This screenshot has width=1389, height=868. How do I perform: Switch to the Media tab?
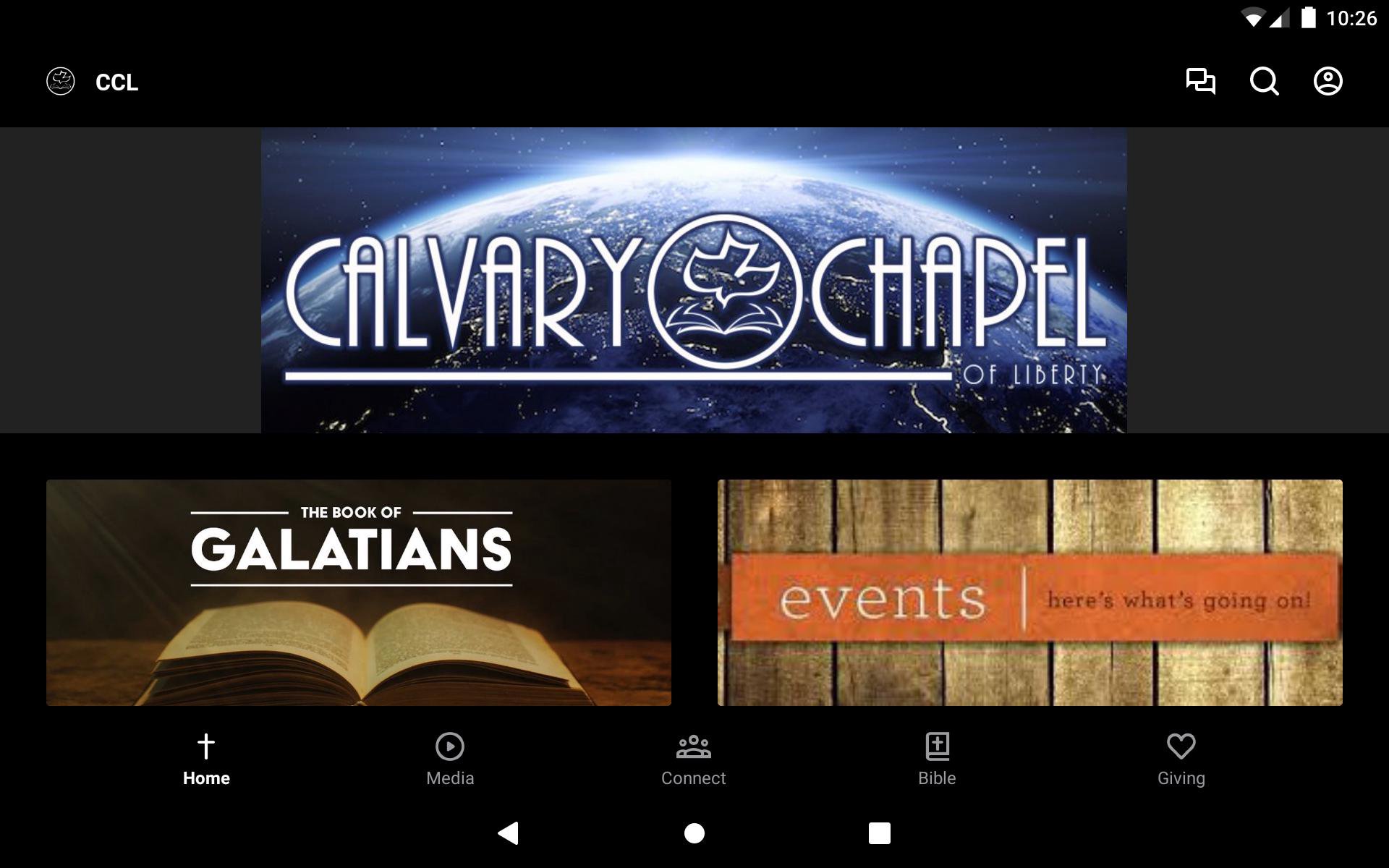click(450, 759)
